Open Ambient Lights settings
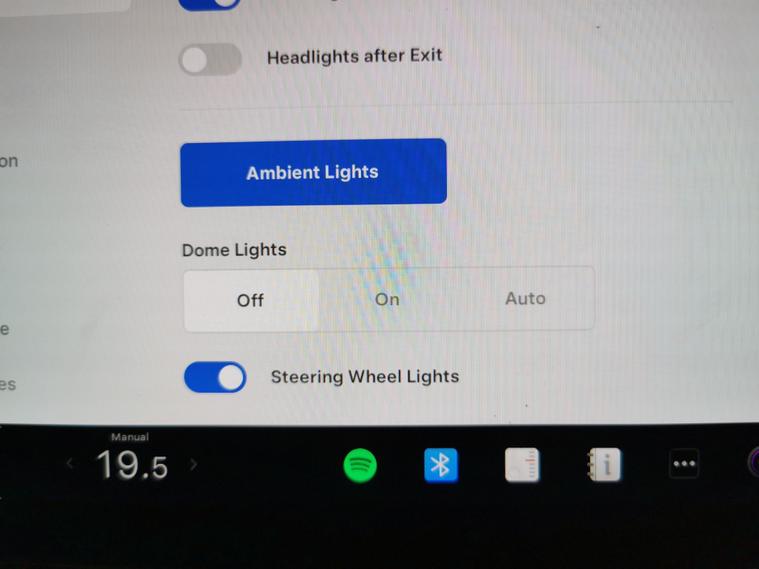 pyautogui.click(x=313, y=172)
